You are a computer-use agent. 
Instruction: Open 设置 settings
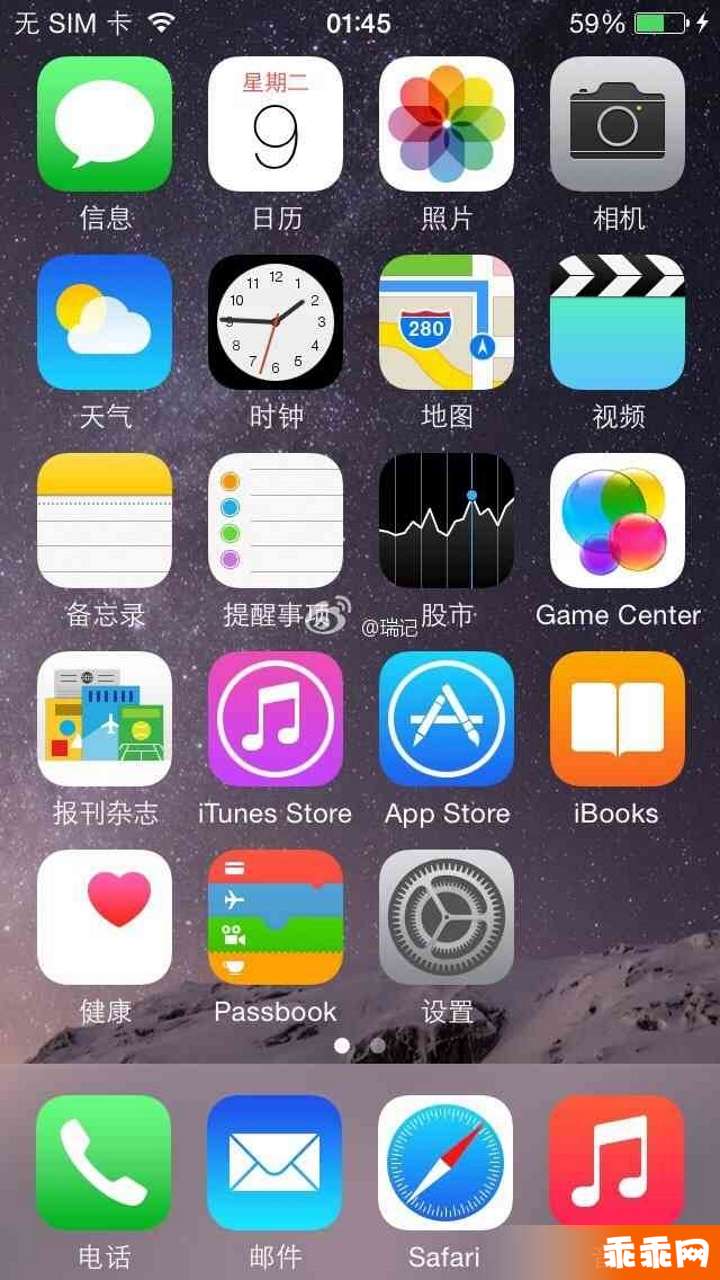(446, 917)
